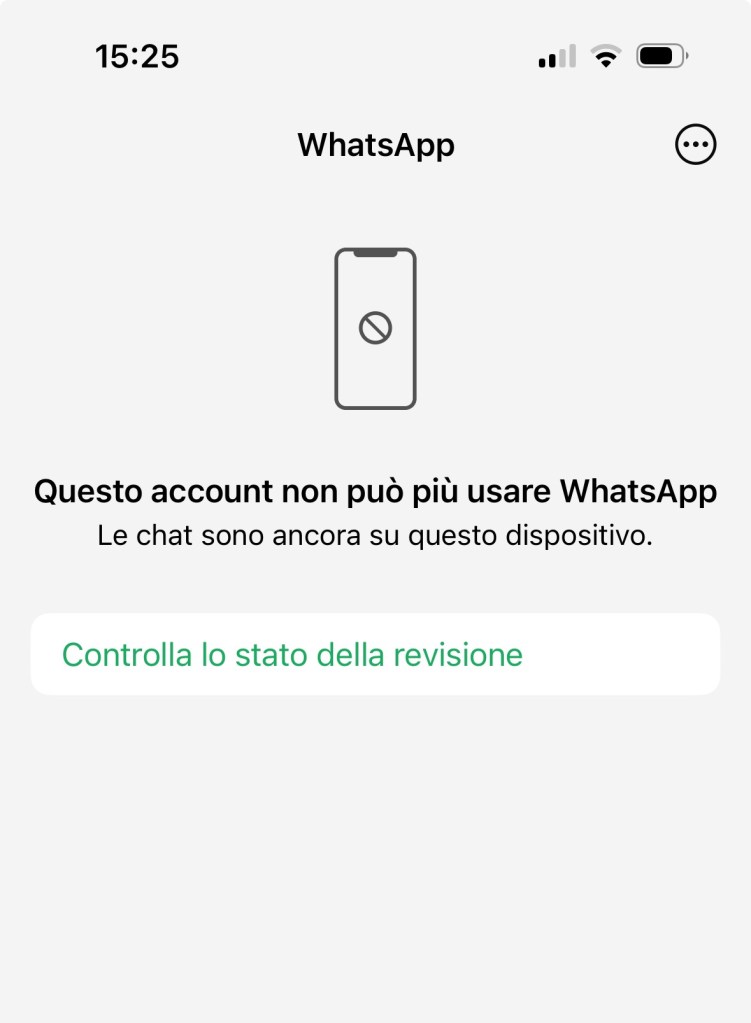Tap Controlla lo stato della revisione

(x=375, y=654)
